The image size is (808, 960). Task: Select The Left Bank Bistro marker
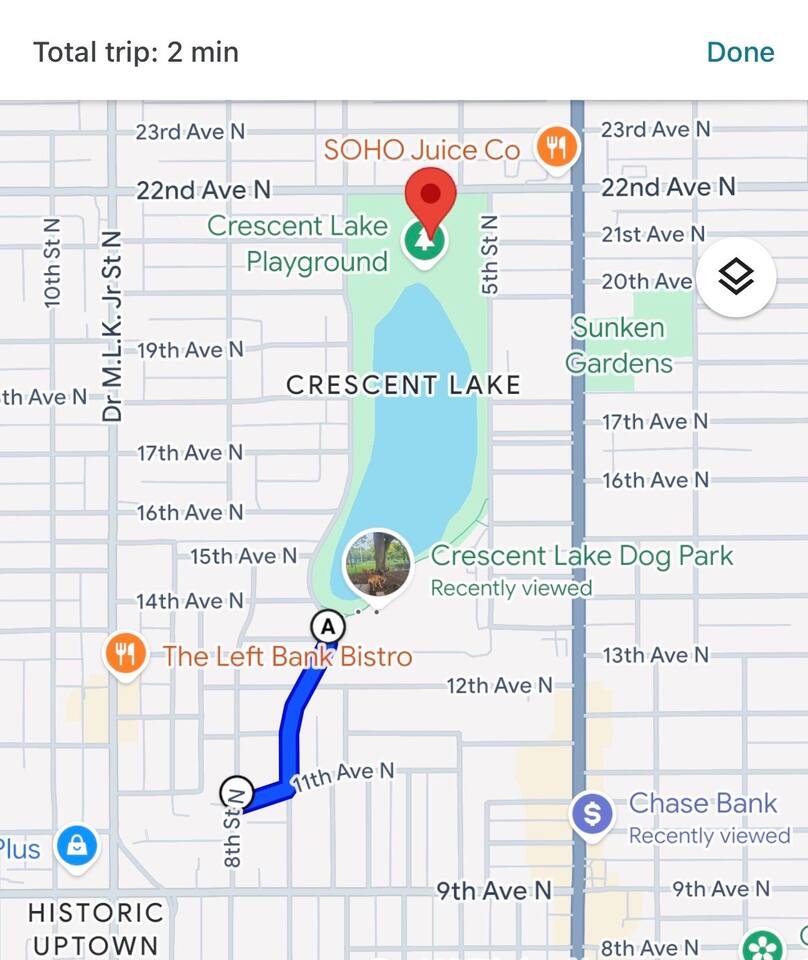tap(126, 655)
